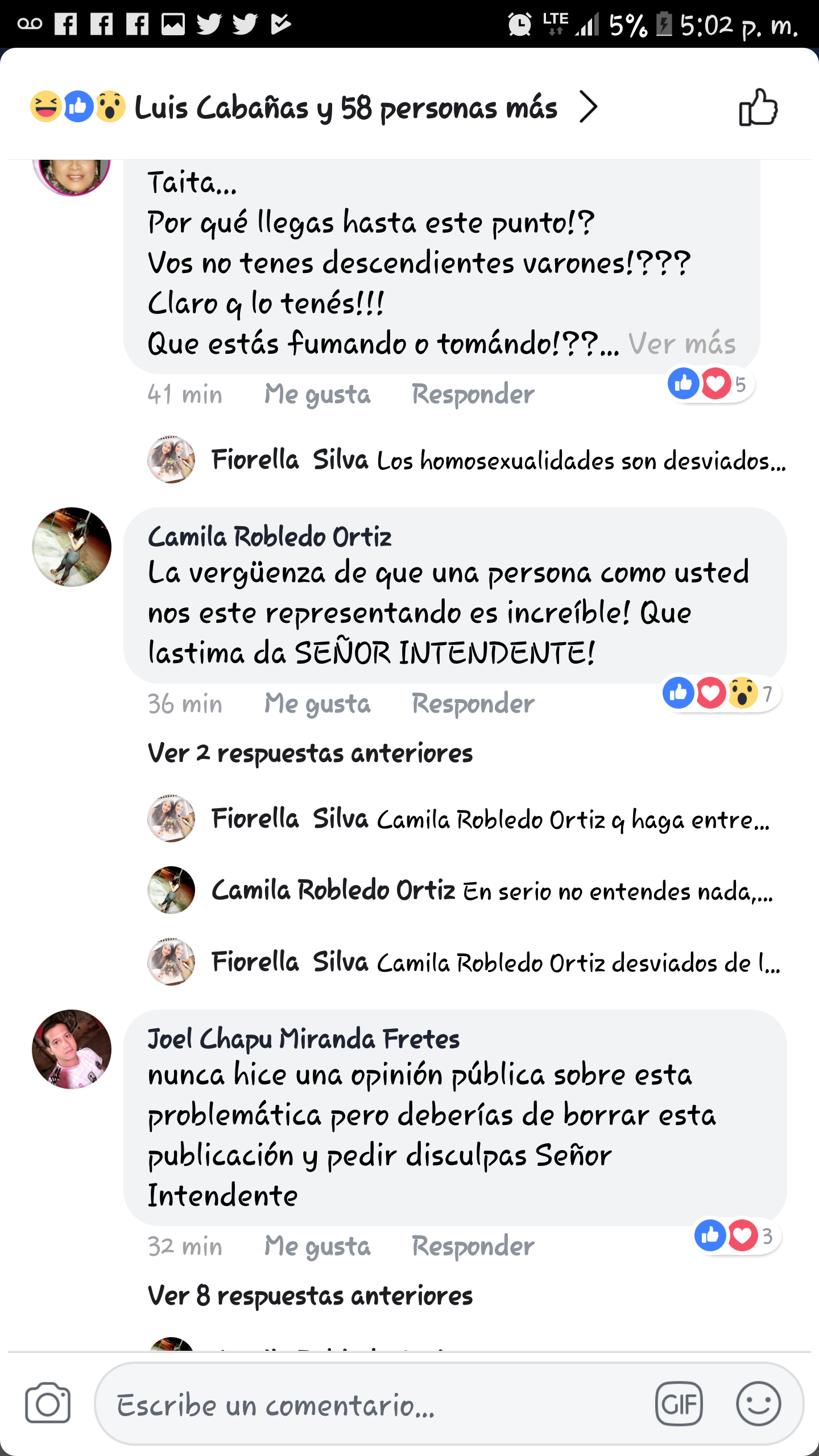Open Joel Chapu Miranda Fretes' profile
The height and width of the screenshot is (1456, 819).
click(x=303, y=1039)
